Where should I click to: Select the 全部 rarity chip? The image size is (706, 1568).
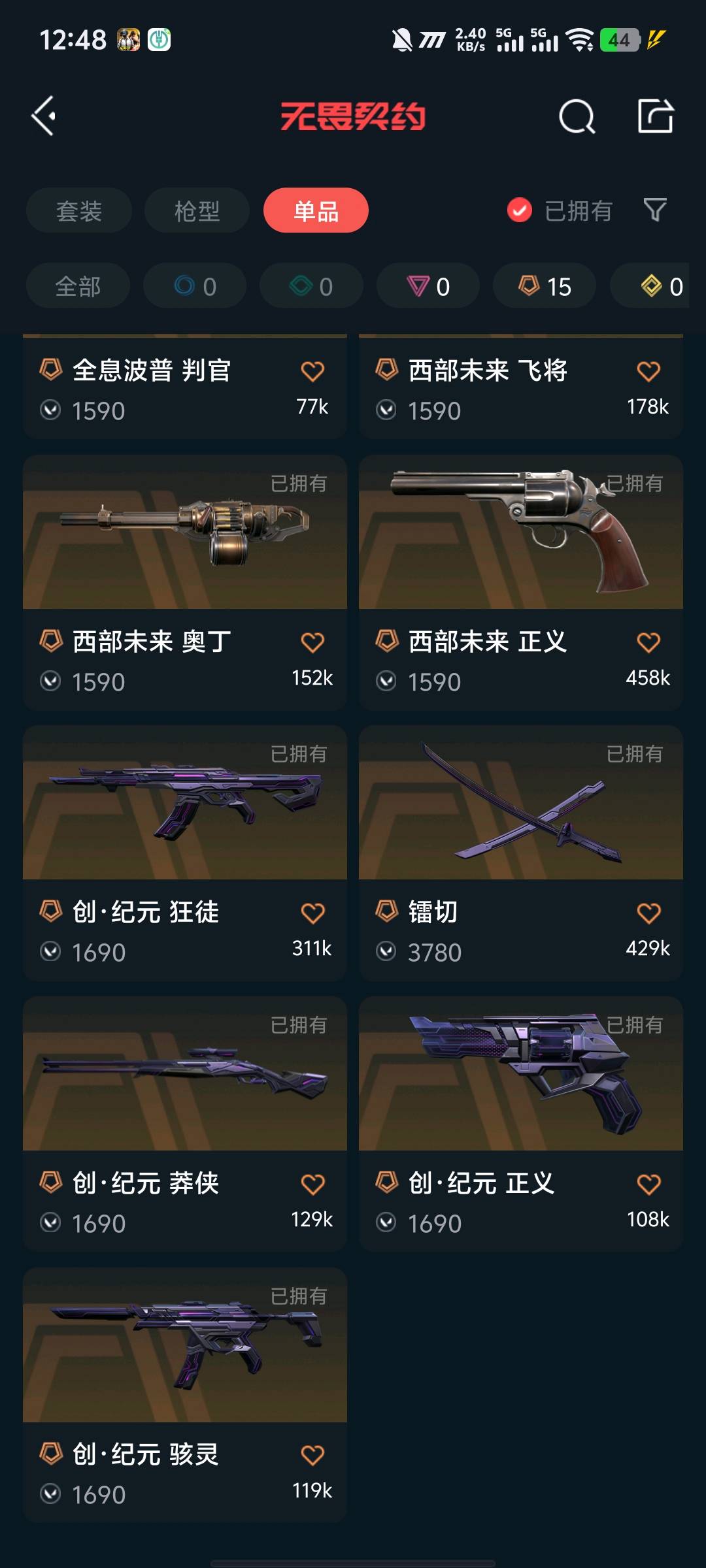pos(78,286)
